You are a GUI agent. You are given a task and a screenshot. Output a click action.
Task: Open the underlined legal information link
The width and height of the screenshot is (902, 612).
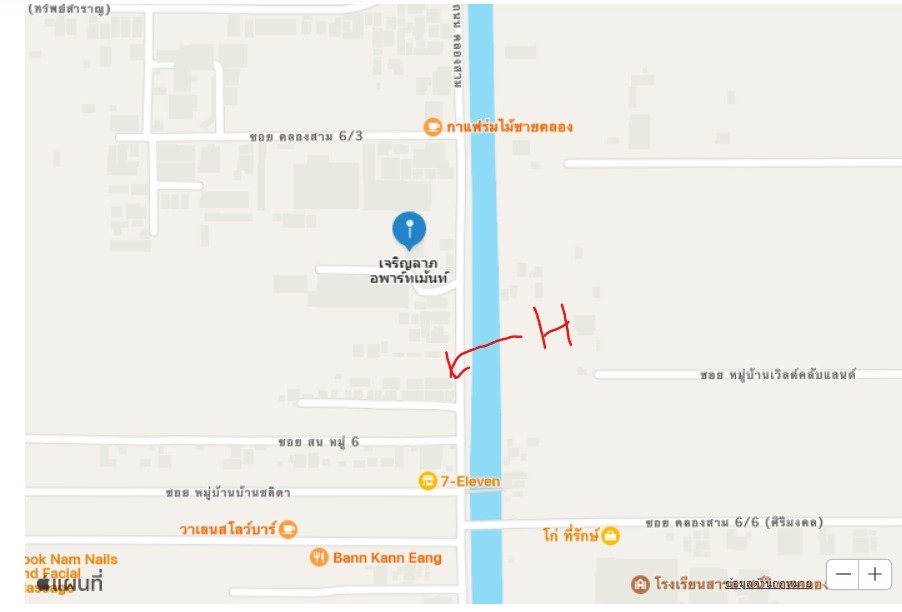(770, 583)
